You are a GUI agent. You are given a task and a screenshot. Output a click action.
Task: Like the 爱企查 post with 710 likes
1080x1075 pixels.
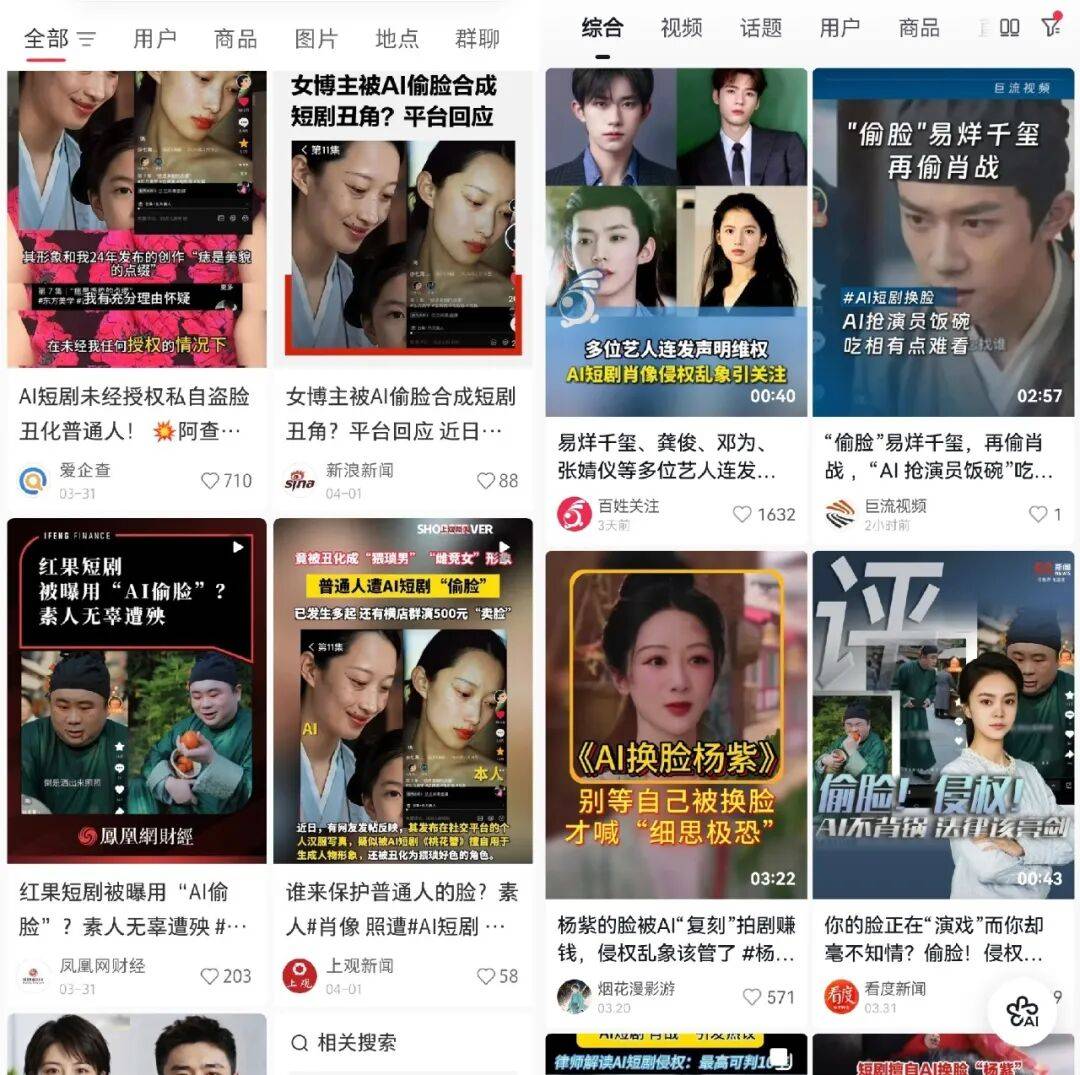(210, 481)
